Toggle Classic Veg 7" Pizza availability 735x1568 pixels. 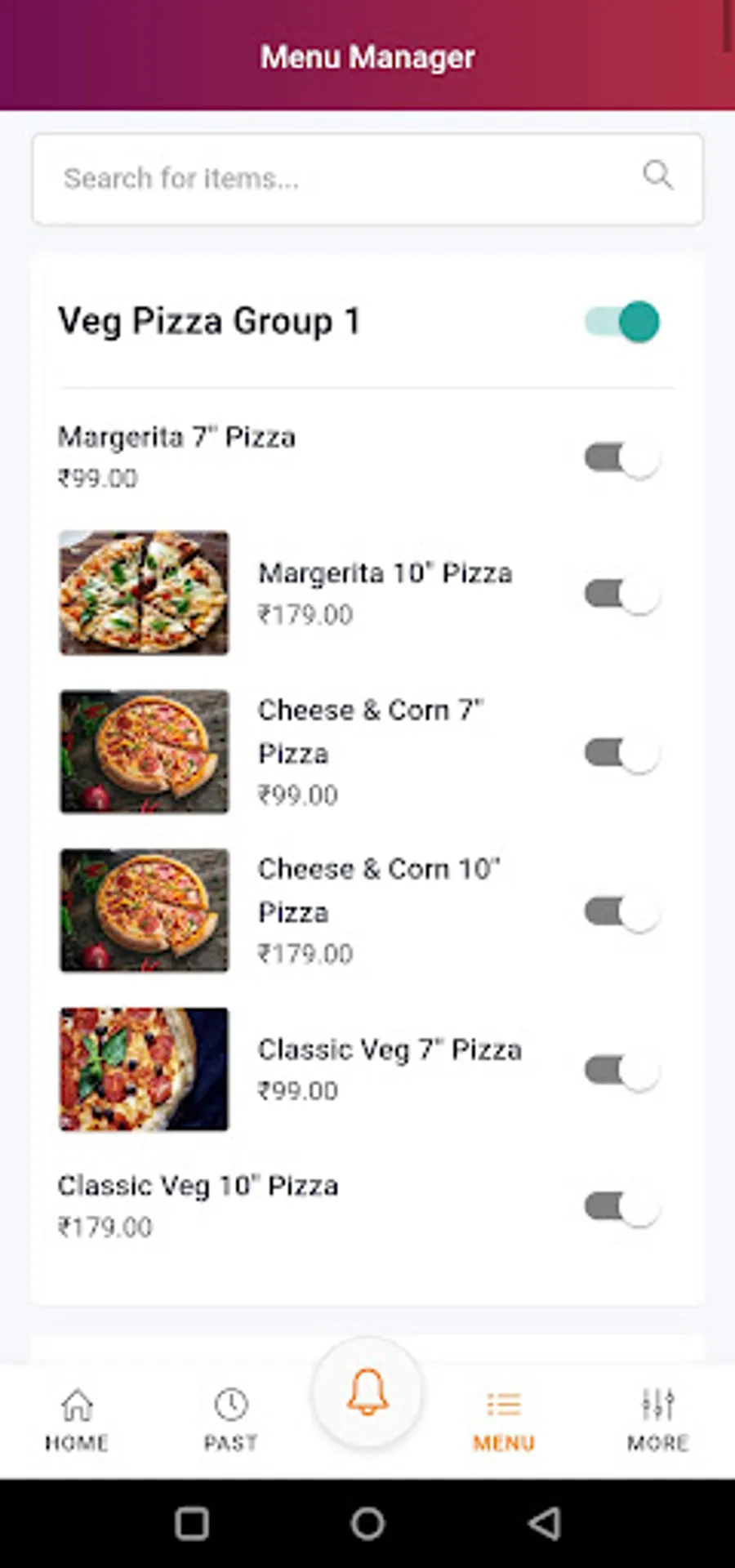622,1070
